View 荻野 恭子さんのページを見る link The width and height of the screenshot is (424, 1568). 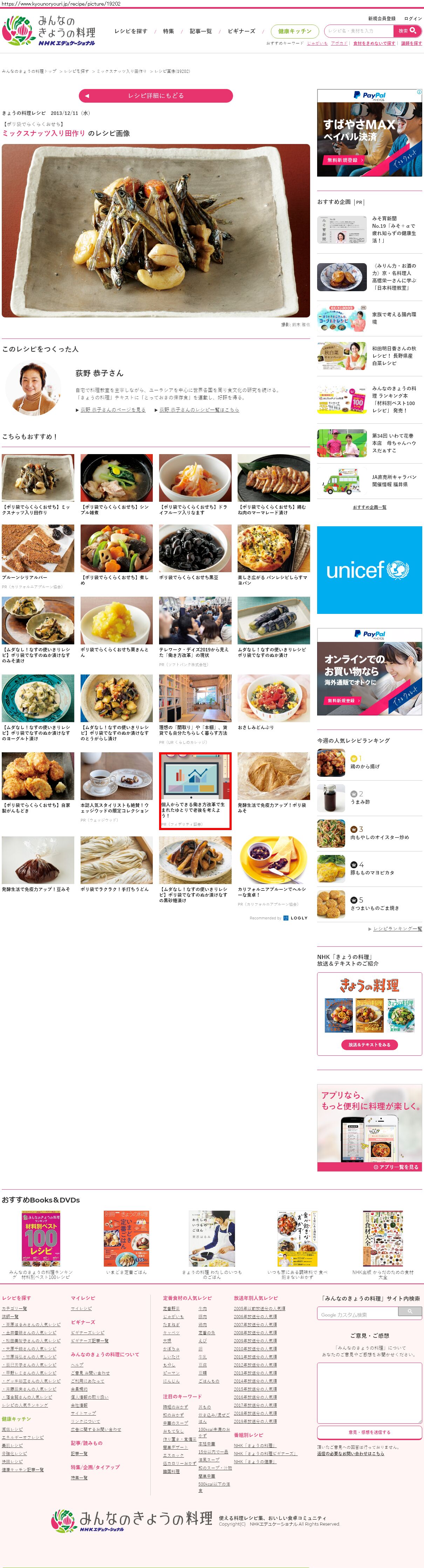112,410
